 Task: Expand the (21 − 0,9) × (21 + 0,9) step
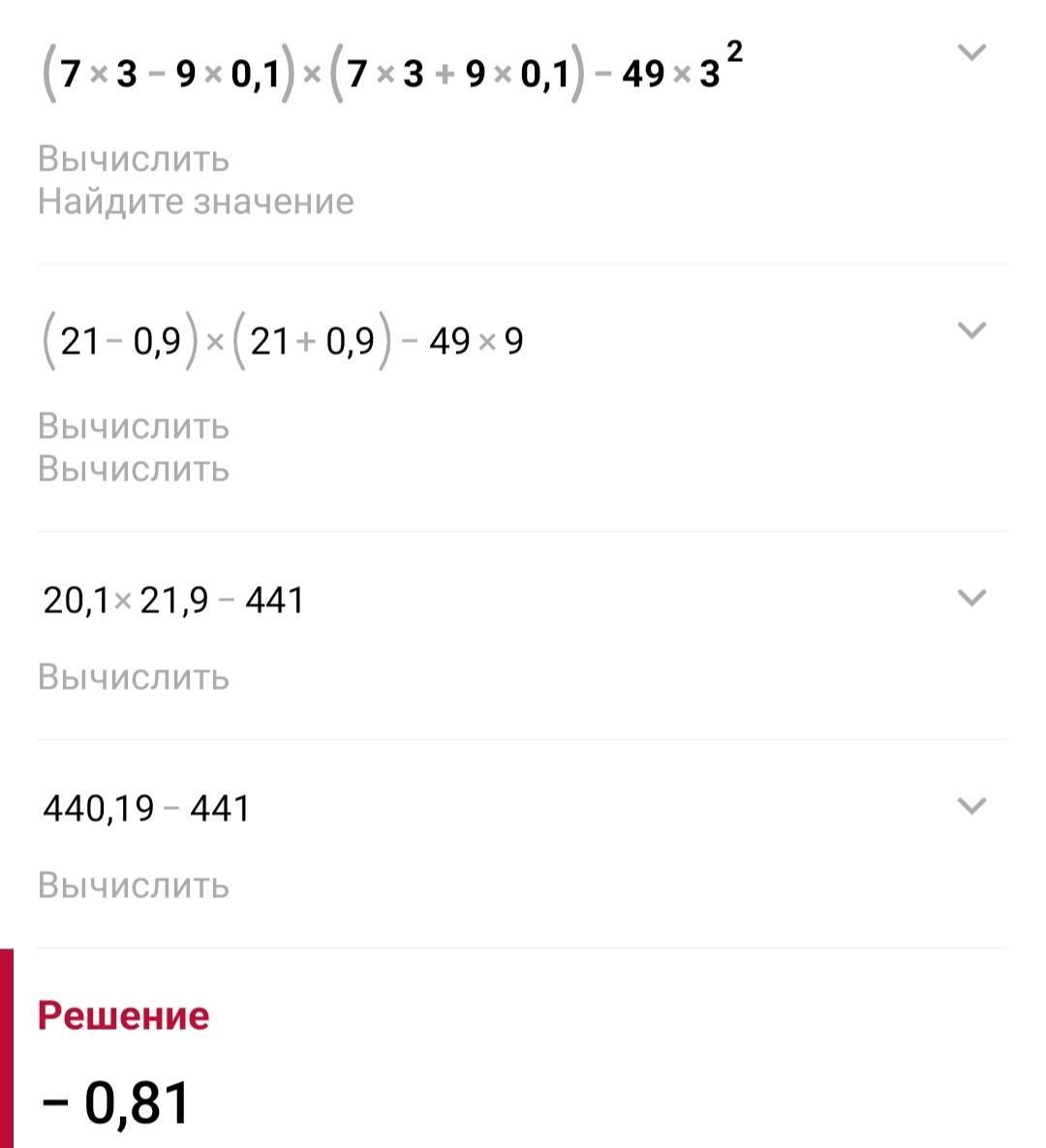click(x=971, y=330)
